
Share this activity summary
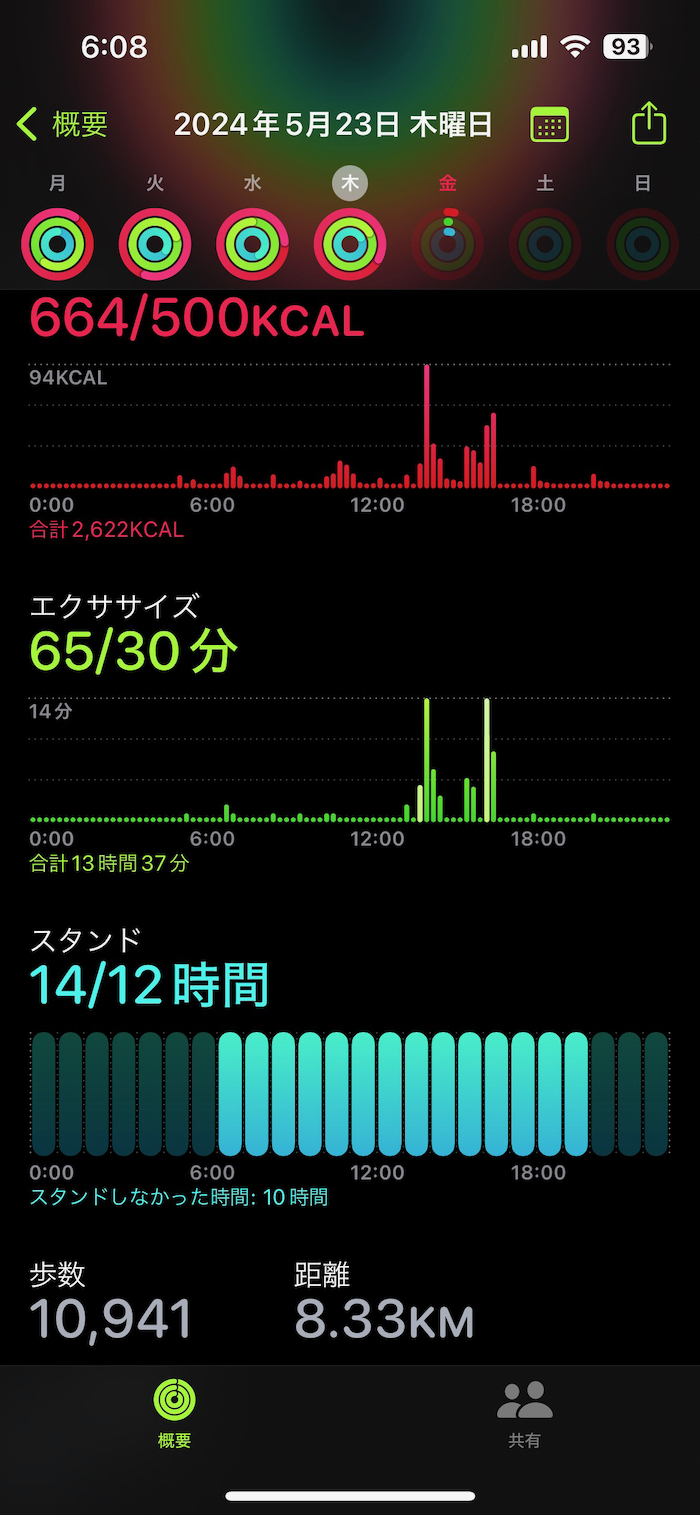(649, 125)
